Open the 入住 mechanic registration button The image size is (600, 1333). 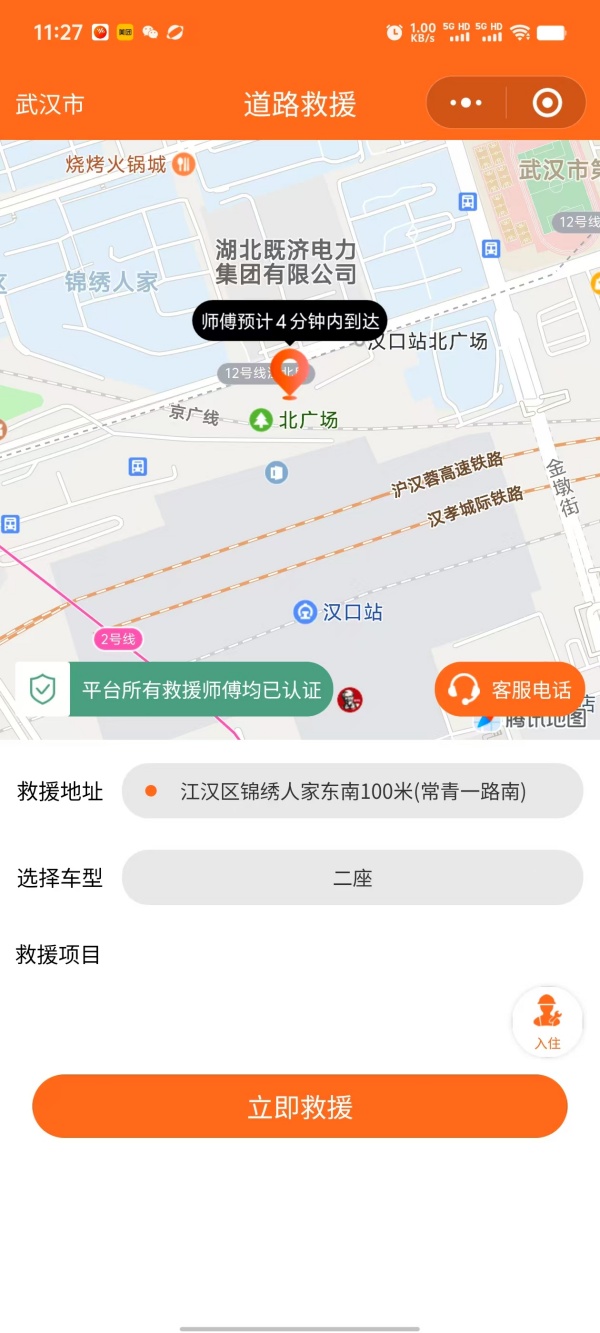coord(547,1021)
